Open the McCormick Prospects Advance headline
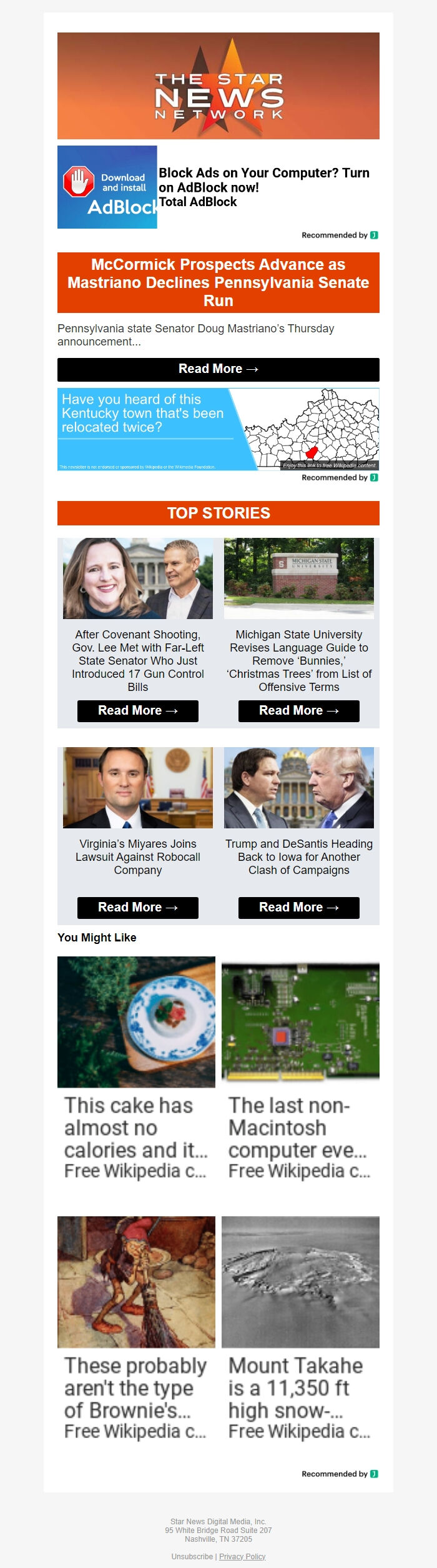The height and width of the screenshot is (1568, 437). tap(218, 282)
